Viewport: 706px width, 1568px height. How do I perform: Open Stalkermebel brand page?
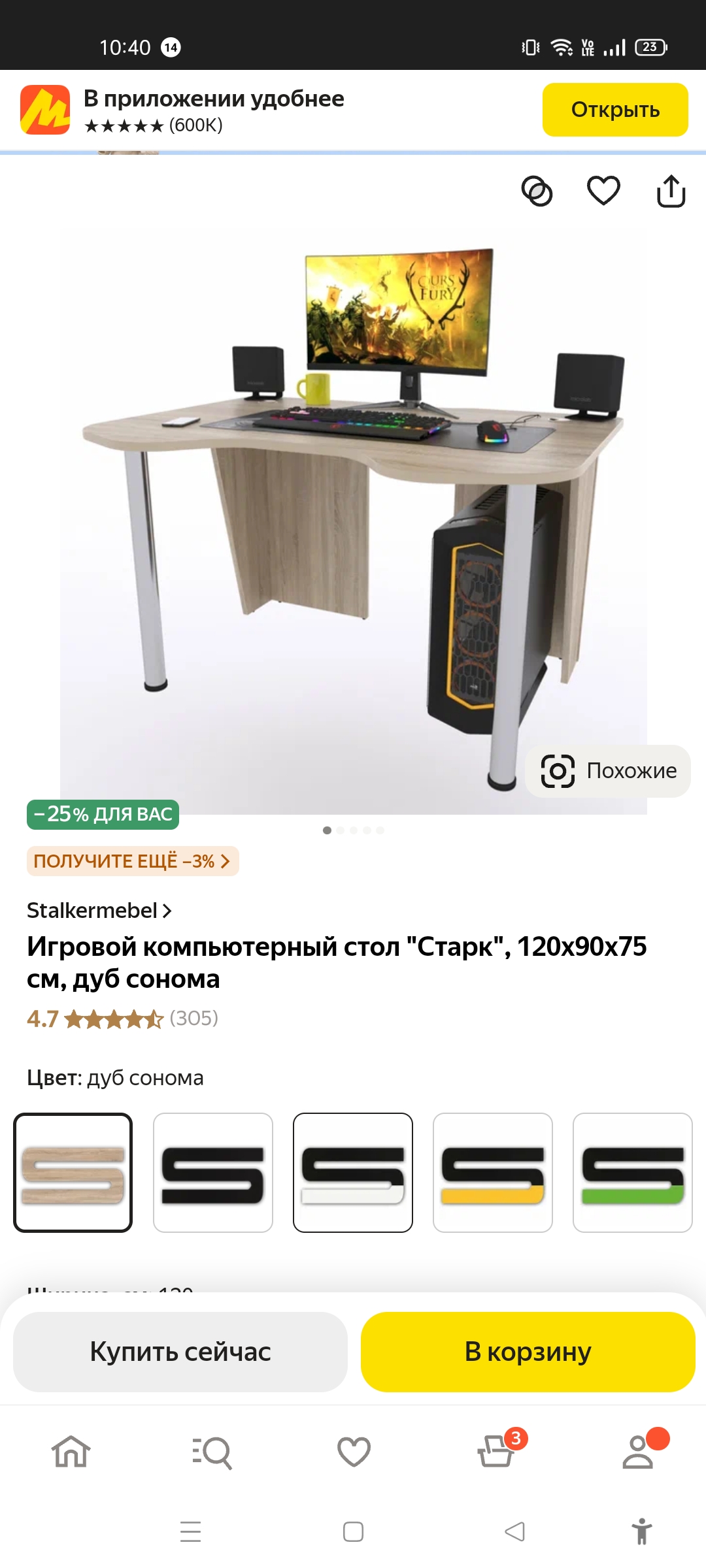(x=99, y=910)
